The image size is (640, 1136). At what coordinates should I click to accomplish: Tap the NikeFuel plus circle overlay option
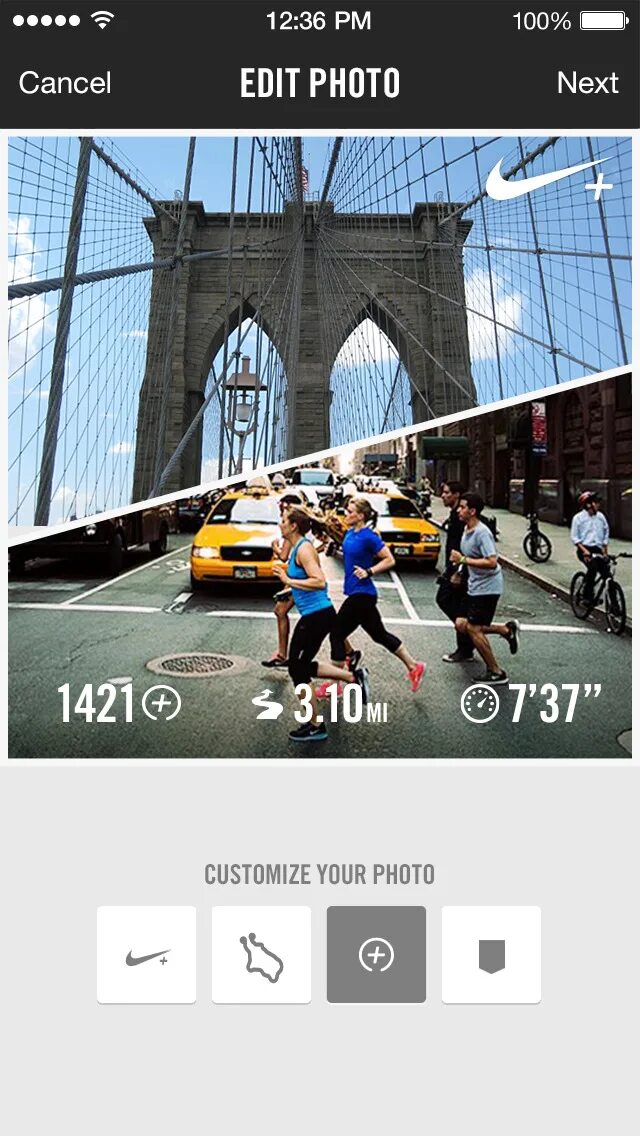click(376, 954)
